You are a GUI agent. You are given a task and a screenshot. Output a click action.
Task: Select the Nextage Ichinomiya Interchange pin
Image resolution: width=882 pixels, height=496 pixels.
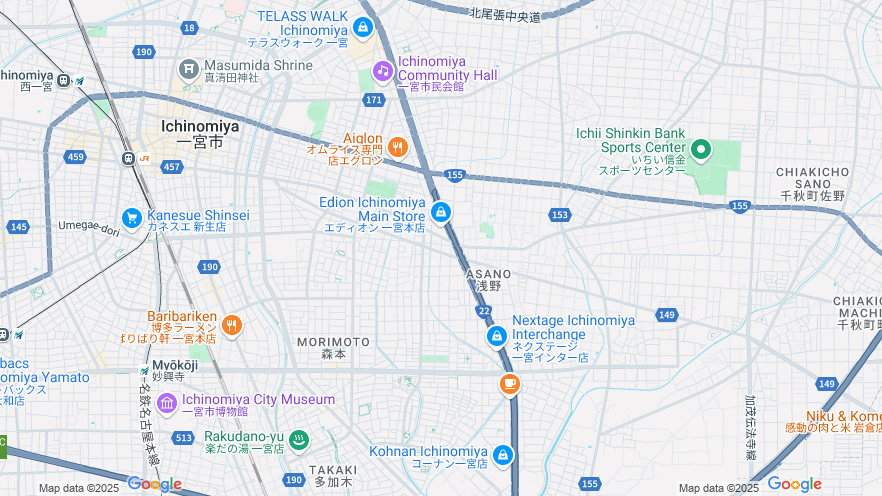click(496, 336)
